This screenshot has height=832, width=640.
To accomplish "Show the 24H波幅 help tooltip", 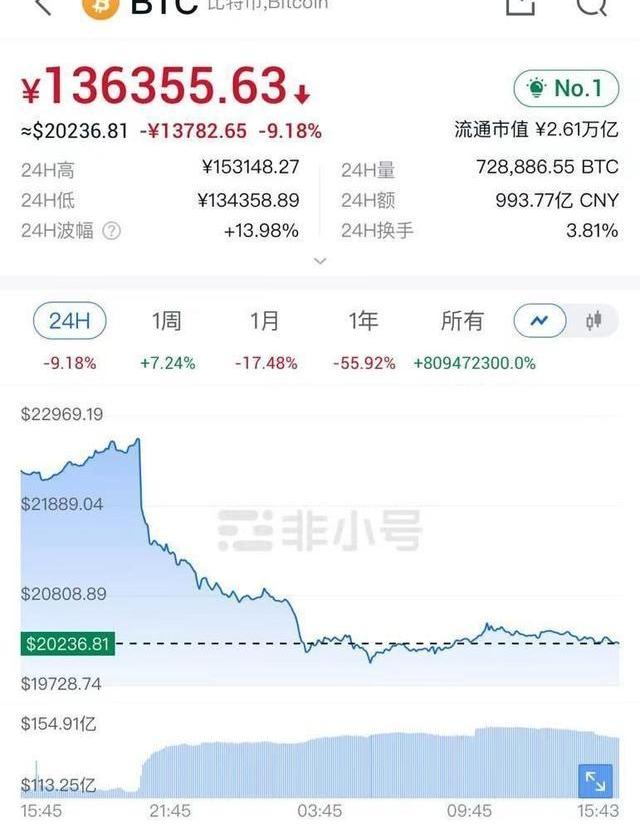I will (112, 231).
